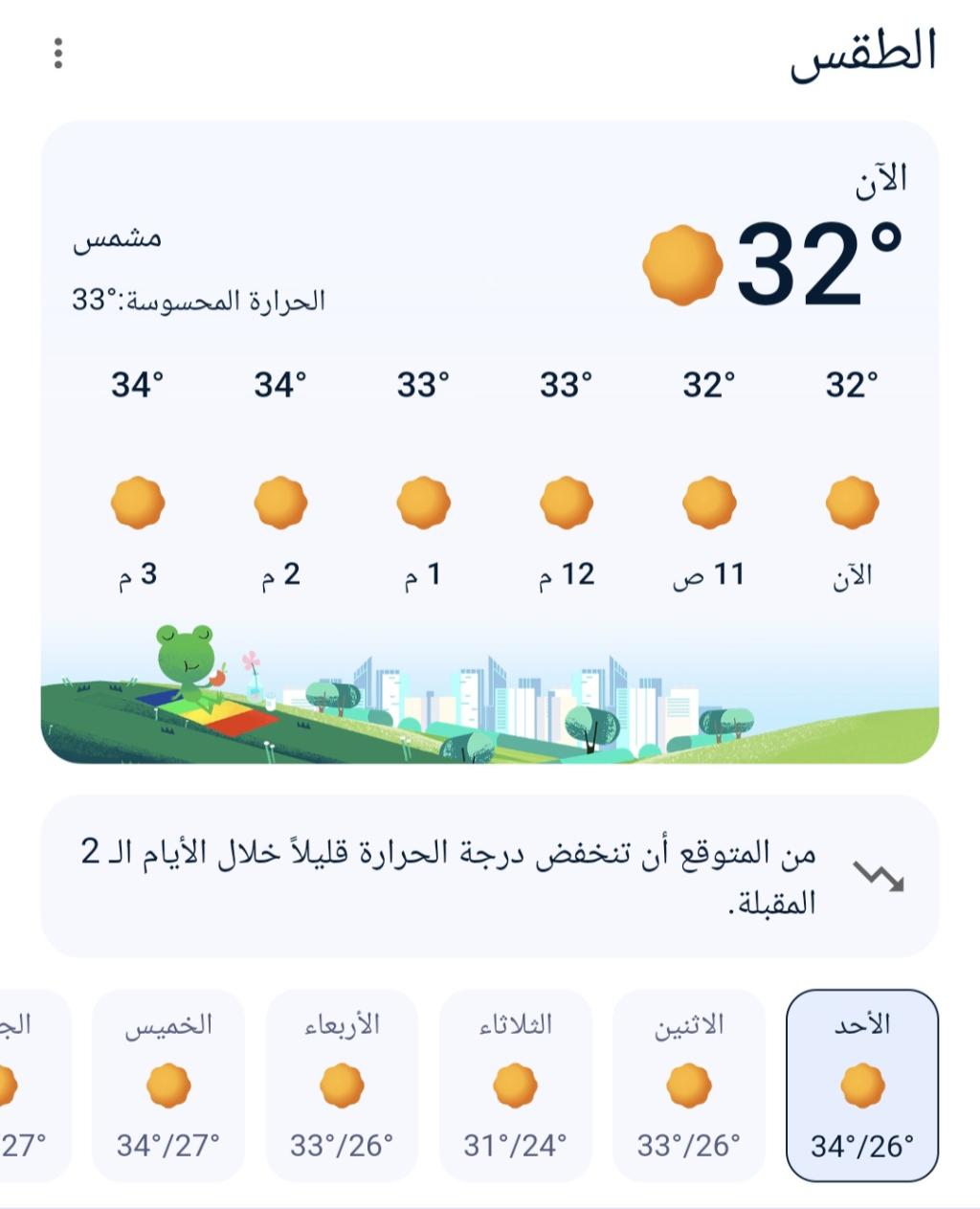The height and width of the screenshot is (1209, 980).
Task: Select Monday (الاثنين) forecast card
Action: coord(689,1086)
